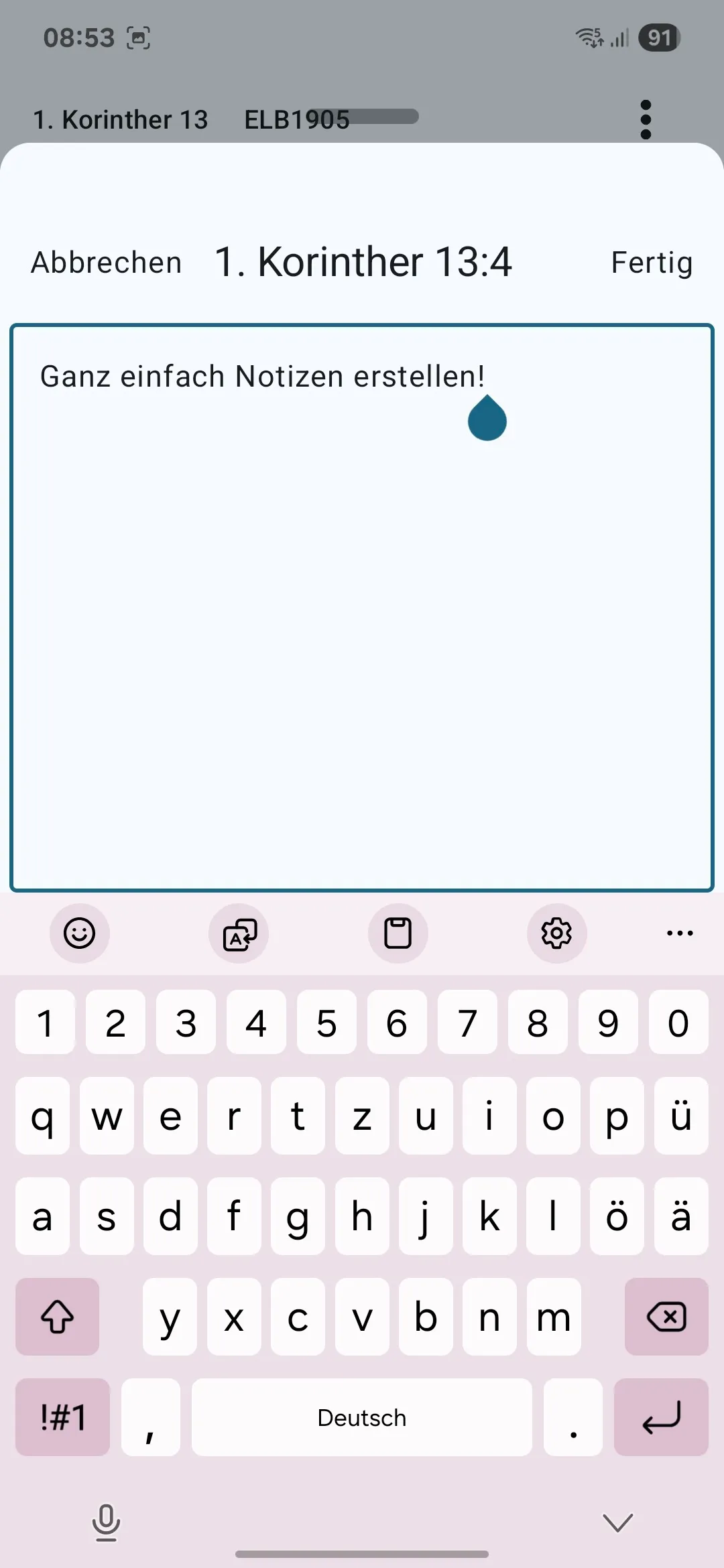Open the overflow menu in the top bar
This screenshot has width=724, height=1568.
tap(646, 120)
